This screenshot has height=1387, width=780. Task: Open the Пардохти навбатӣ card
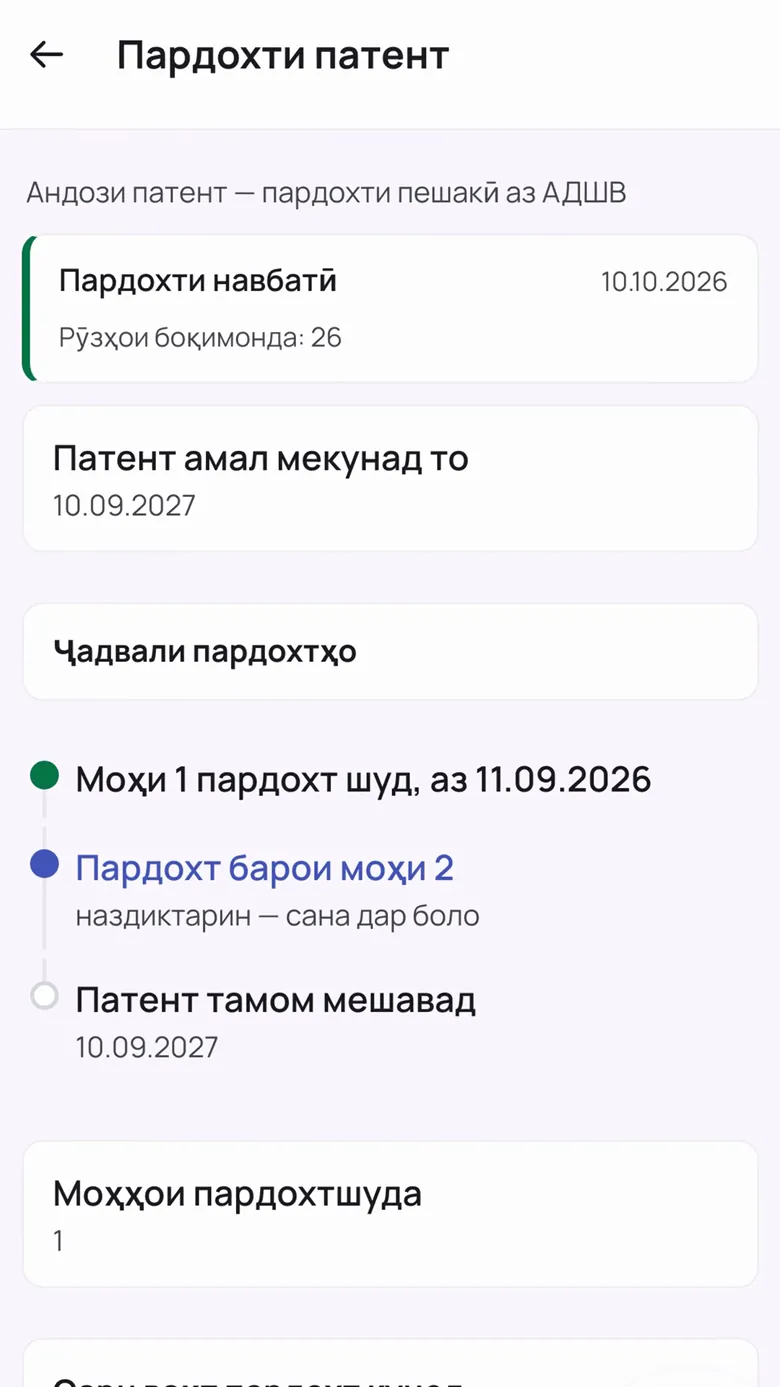(x=390, y=308)
